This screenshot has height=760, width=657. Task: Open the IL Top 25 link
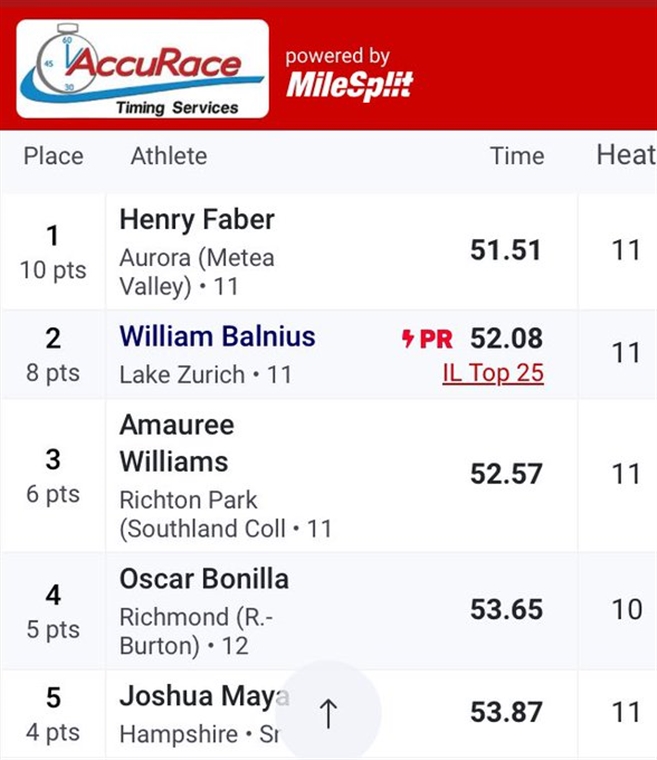tap(493, 374)
